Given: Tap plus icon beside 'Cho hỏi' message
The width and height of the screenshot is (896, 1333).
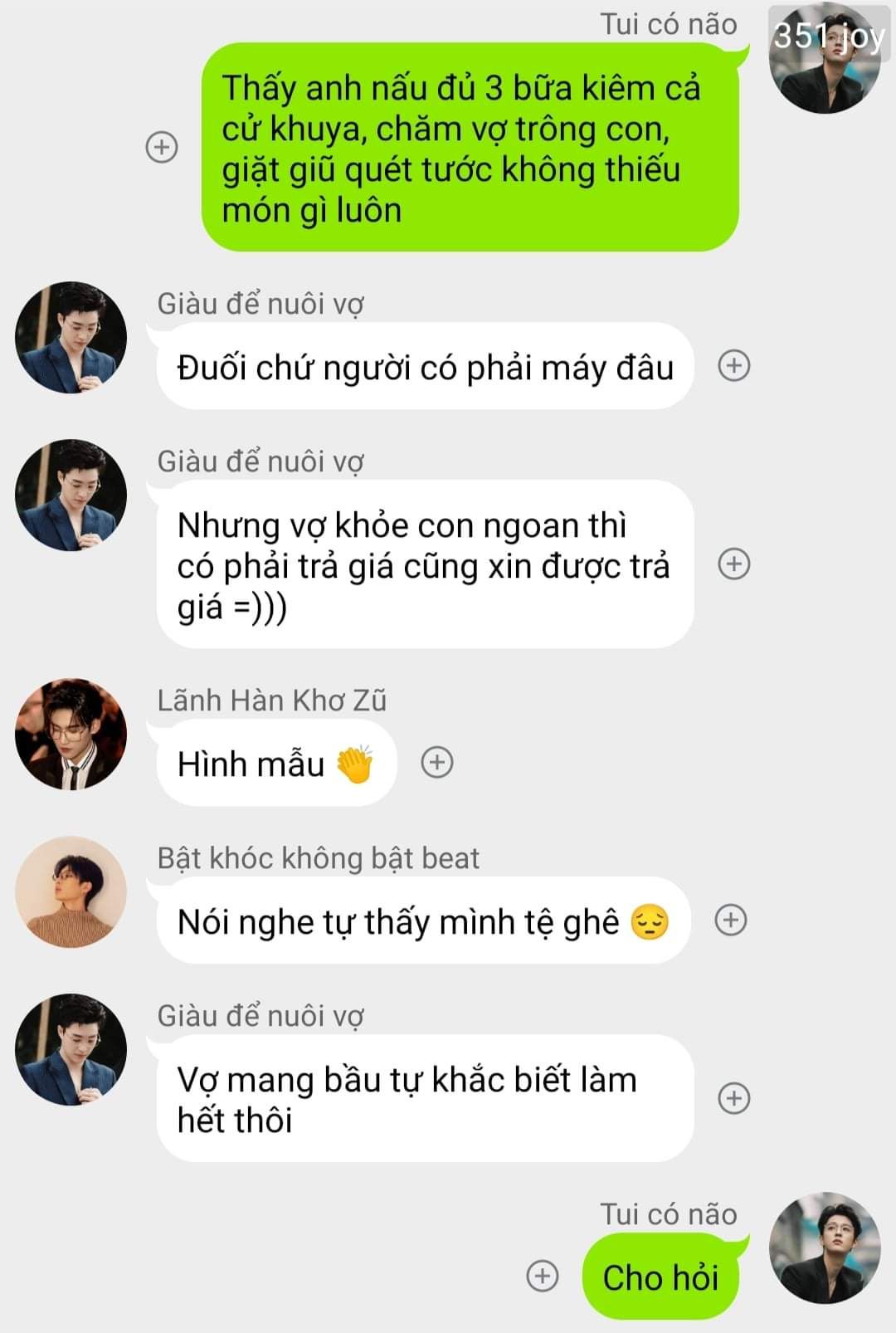Looking at the screenshot, I should pos(543,1276).
